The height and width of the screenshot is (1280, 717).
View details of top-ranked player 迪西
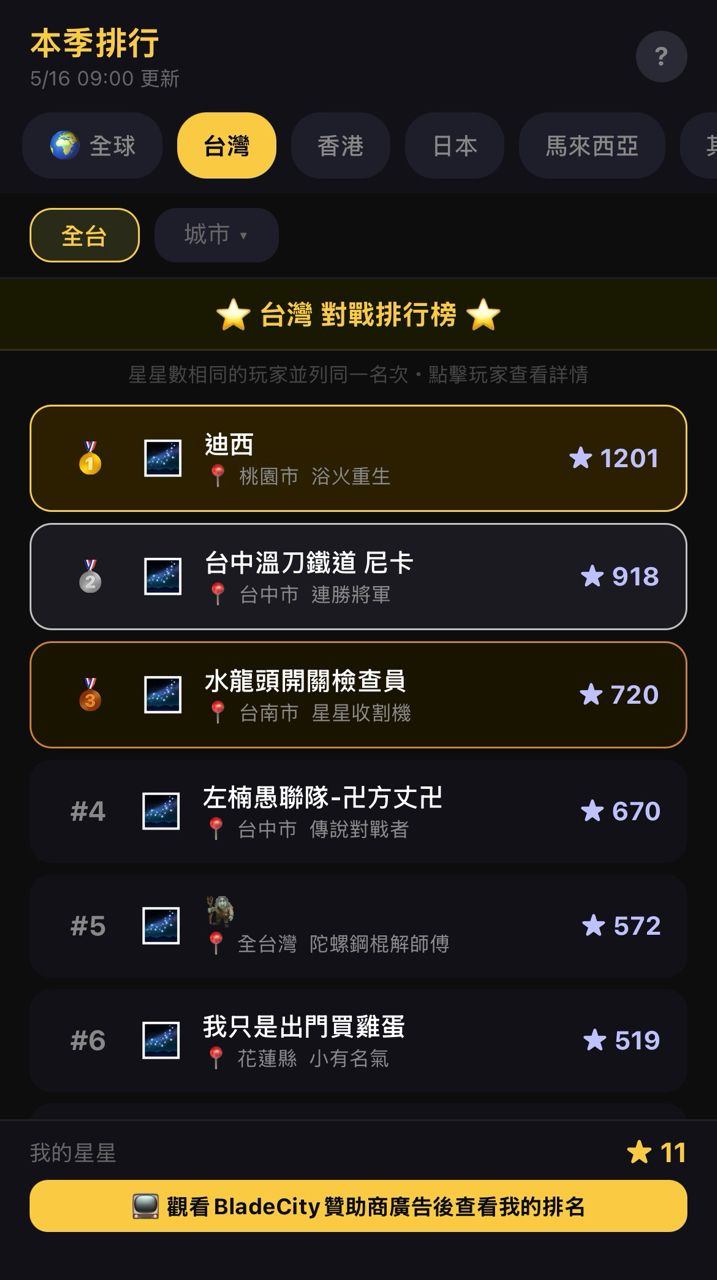point(358,458)
